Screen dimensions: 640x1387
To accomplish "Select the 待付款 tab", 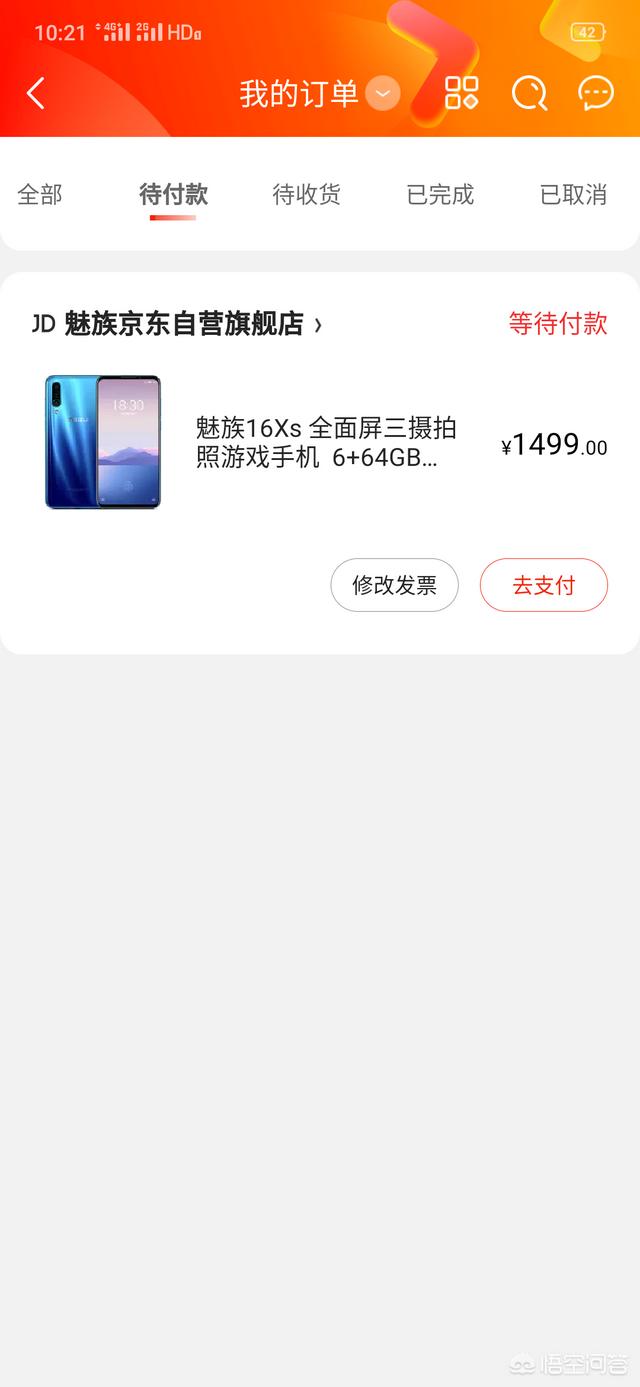I will pyautogui.click(x=173, y=194).
